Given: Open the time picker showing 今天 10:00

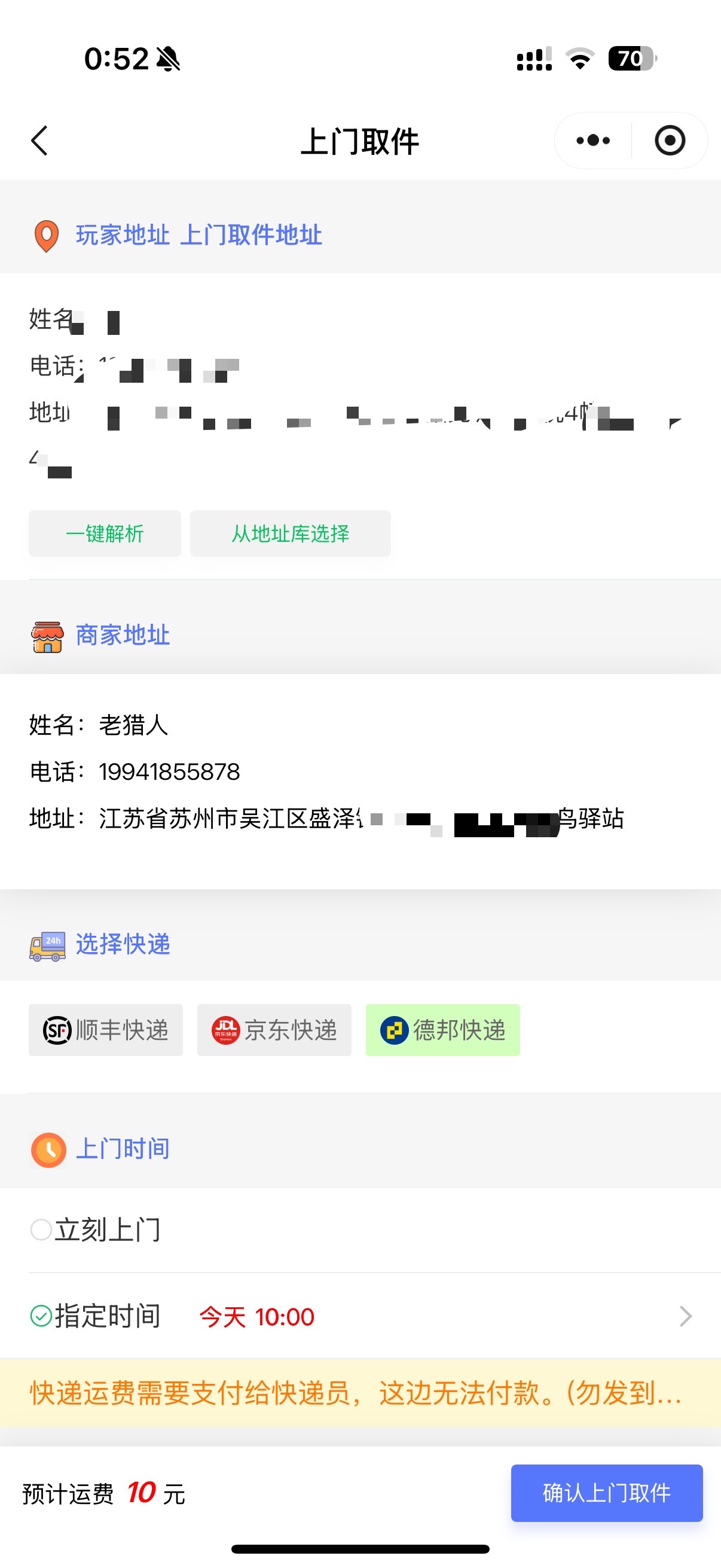Looking at the screenshot, I should [x=445, y=1316].
